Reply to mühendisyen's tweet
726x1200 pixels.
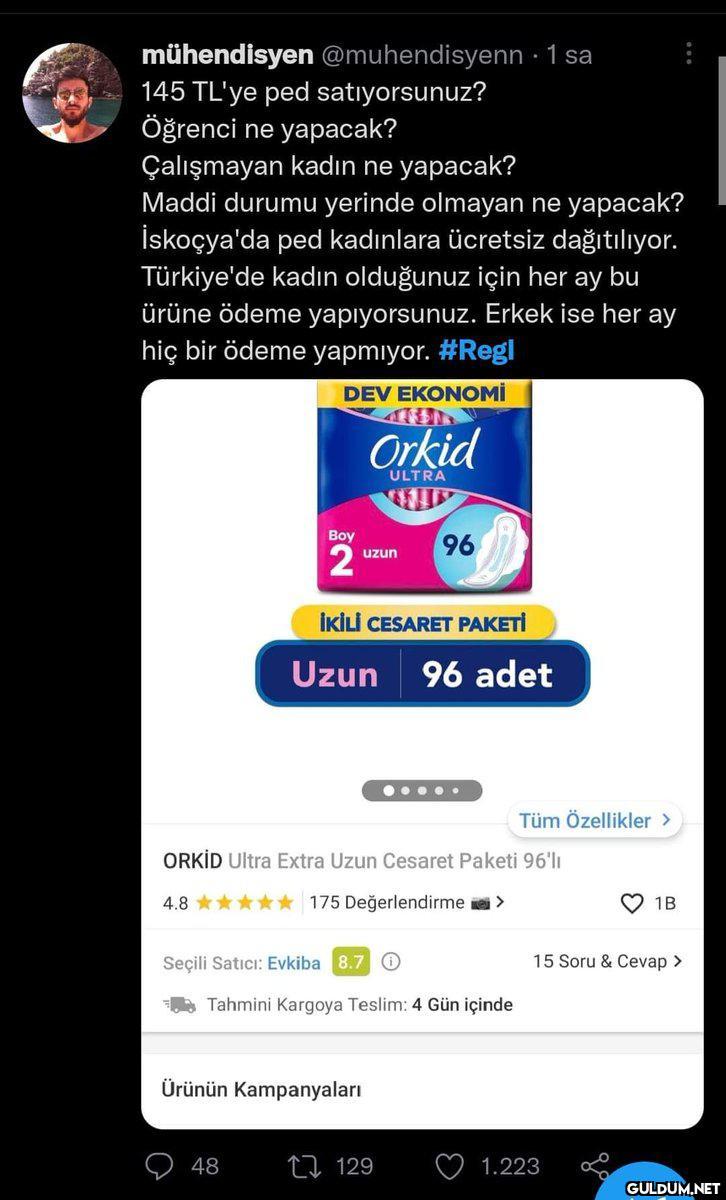point(161,1166)
